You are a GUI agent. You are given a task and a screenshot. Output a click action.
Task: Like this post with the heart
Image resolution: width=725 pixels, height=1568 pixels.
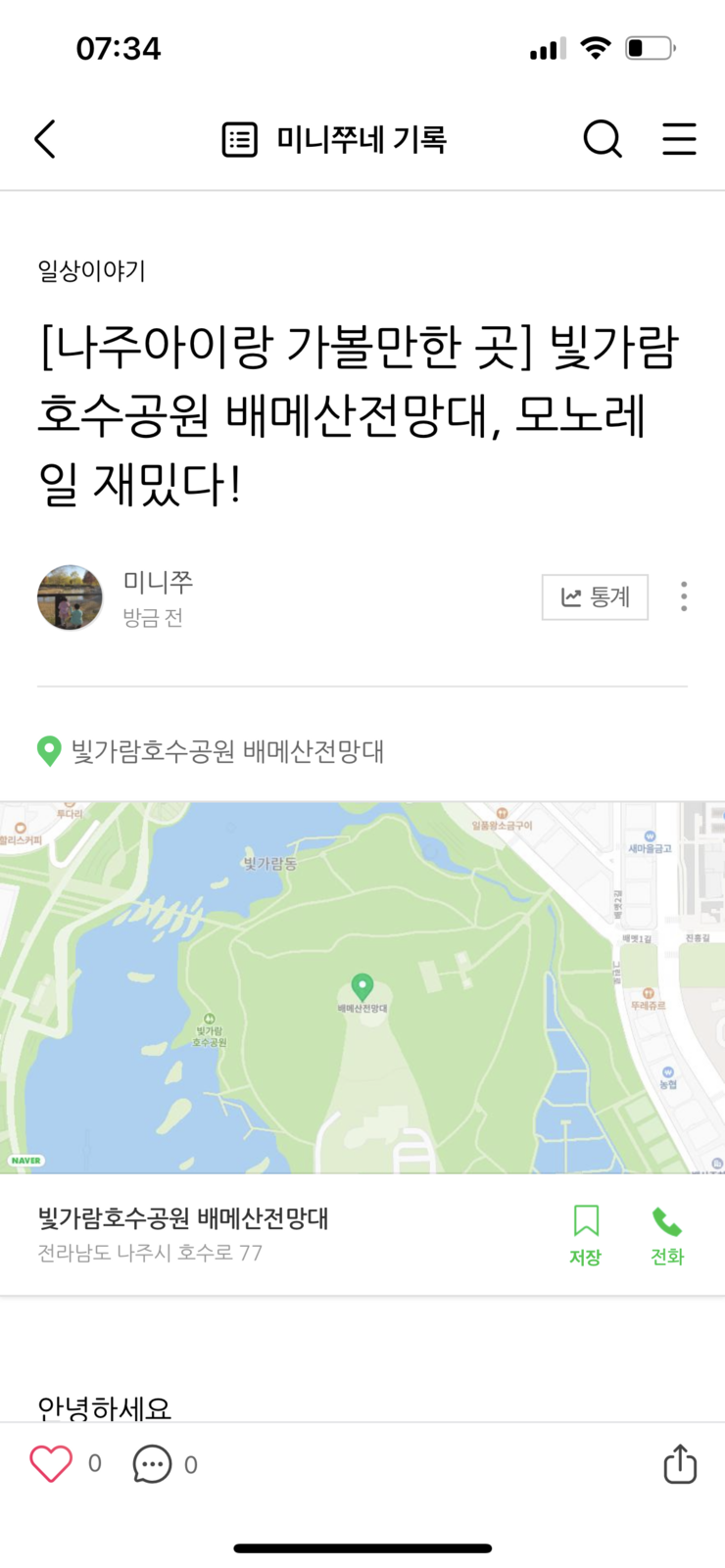tap(51, 1464)
